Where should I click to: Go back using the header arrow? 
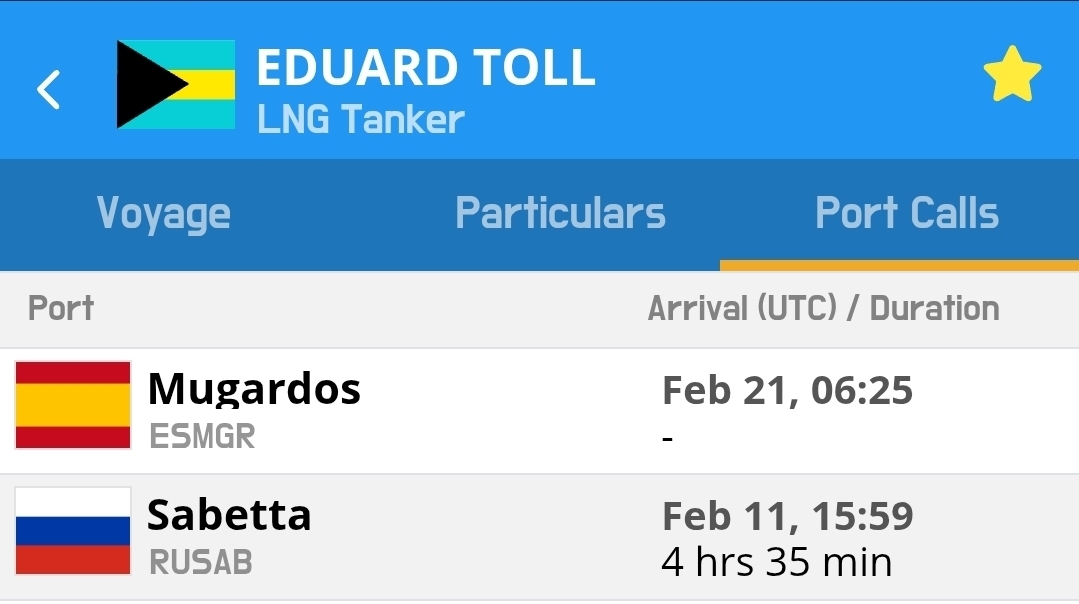click(x=49, y=89)
